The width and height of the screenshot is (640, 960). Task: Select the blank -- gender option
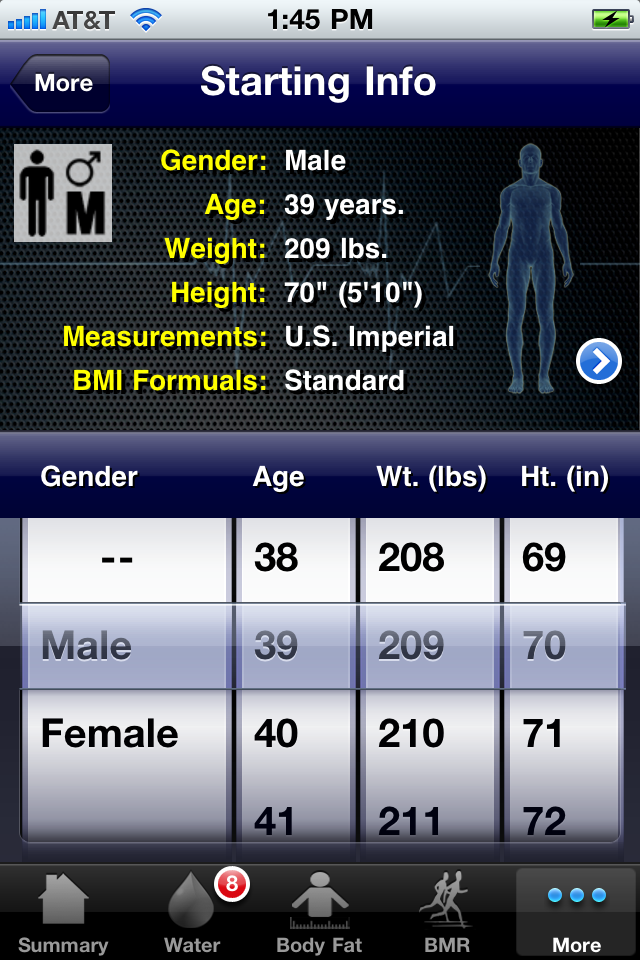tap(125, 558)
